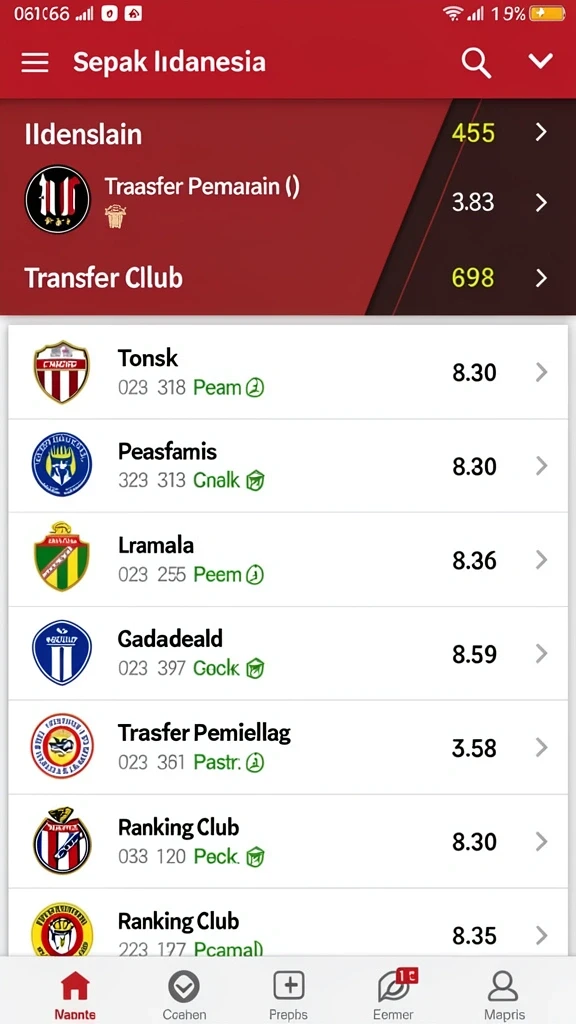This screenshot has width=576, height=1024.
Task: Select the Lramala club row
Action: [288, 560]
